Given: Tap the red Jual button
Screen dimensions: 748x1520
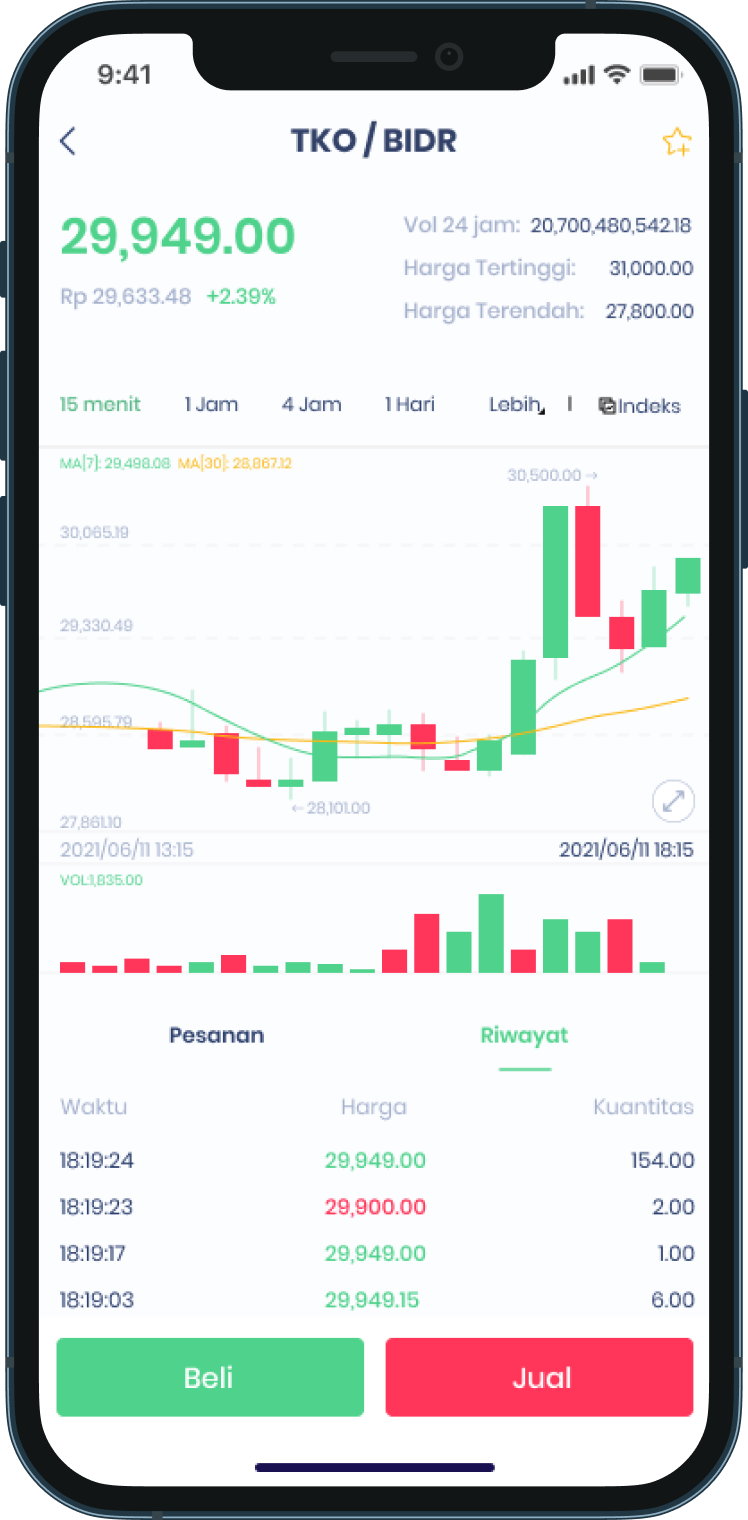Looking at the screenshot, I should pyautogui.click(x=539, y=1377).
